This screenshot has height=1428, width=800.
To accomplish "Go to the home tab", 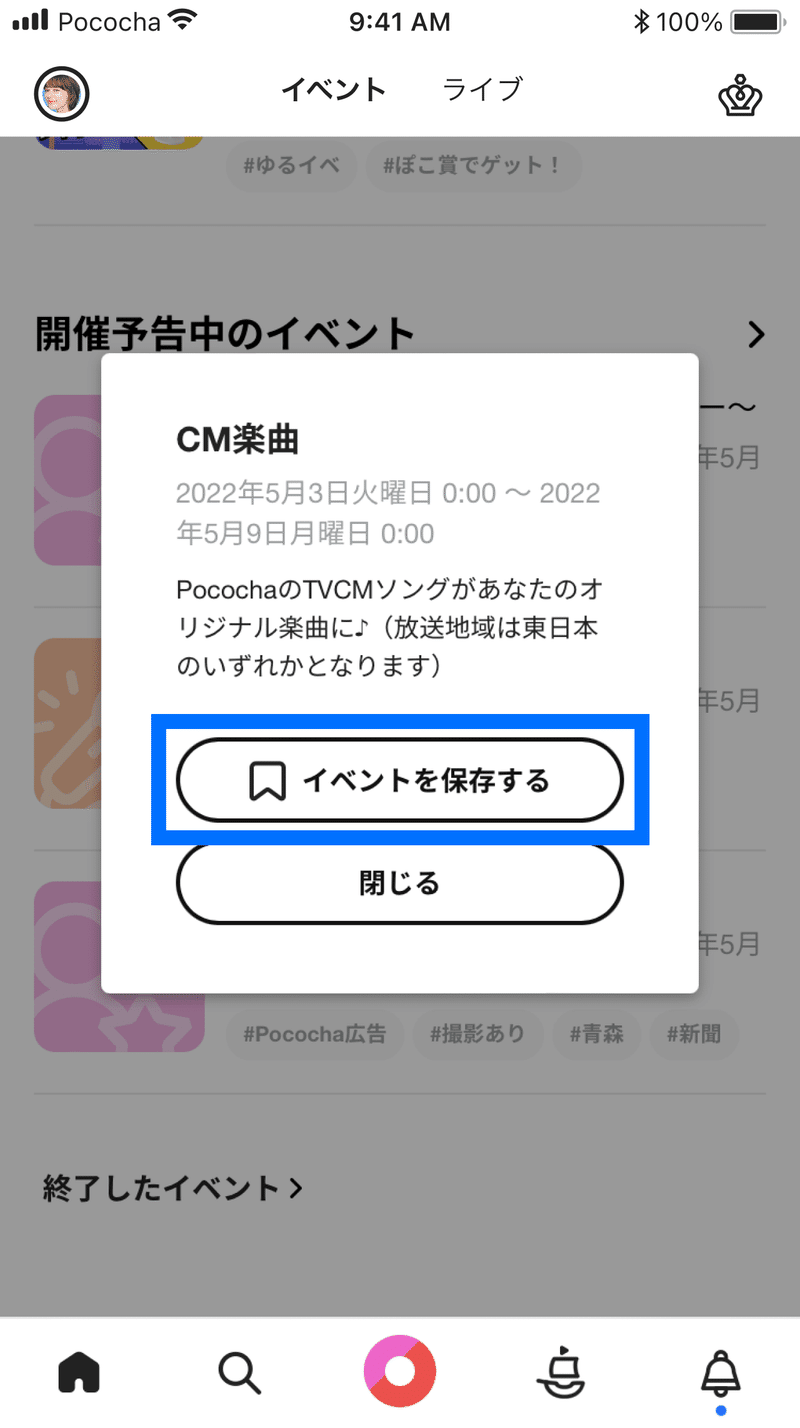I will [80, 1371].
